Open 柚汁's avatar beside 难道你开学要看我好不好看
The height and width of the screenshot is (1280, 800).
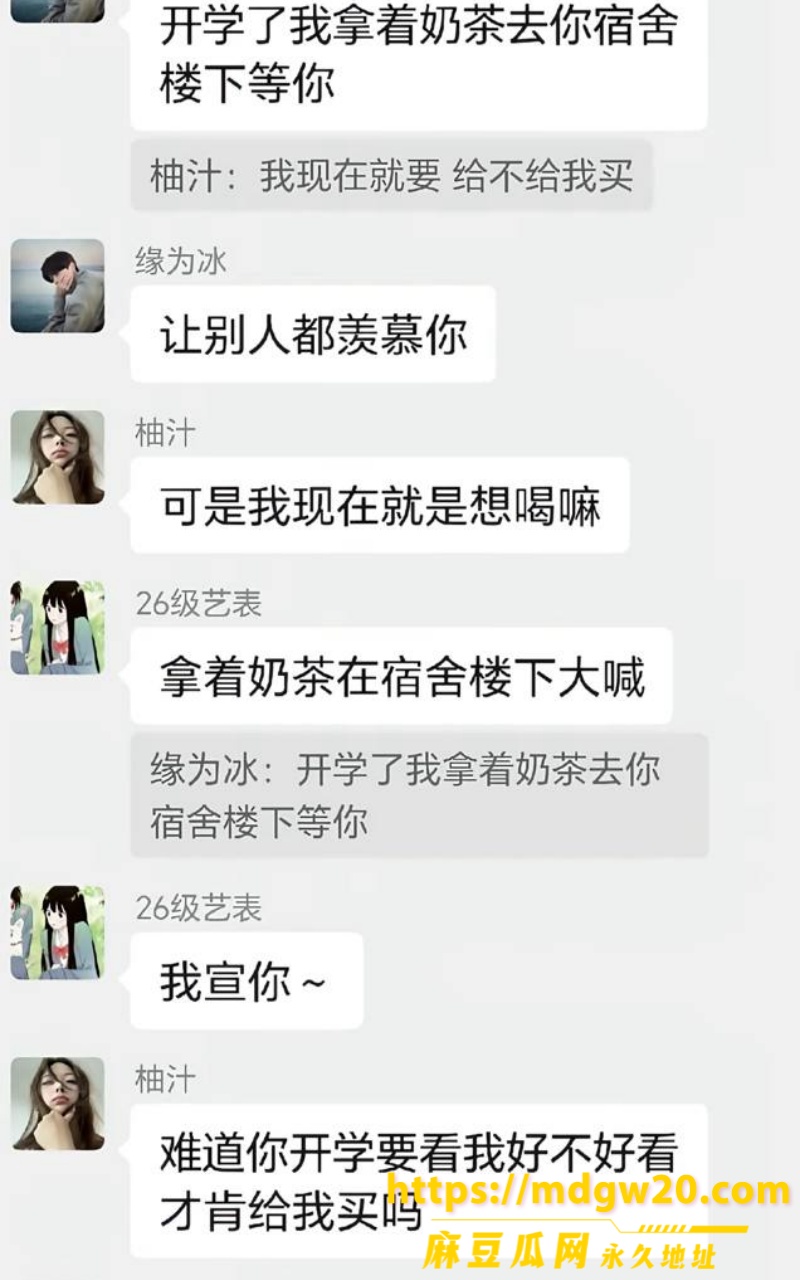[x=58, y=1104]
